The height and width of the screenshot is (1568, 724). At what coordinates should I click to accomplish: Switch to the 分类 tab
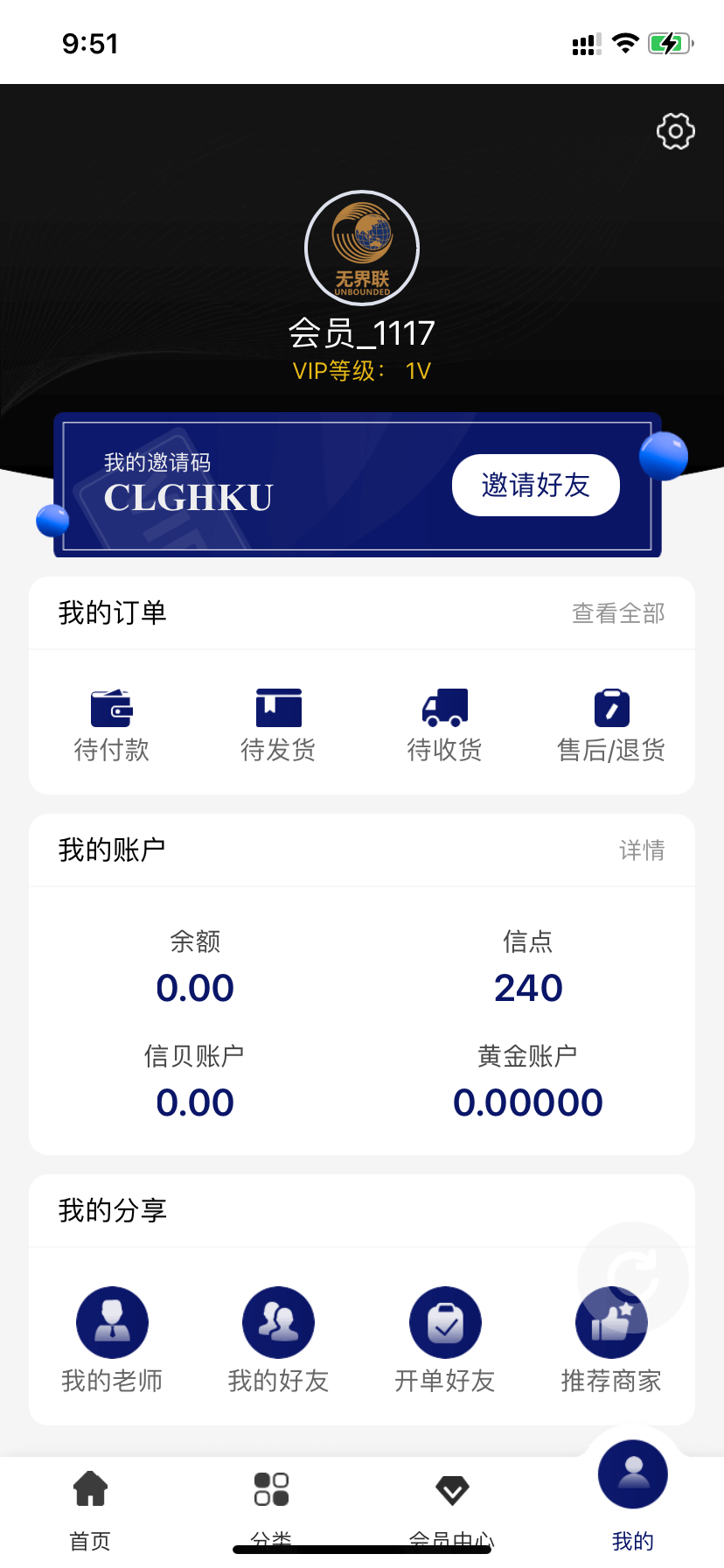pos(271,1507)
